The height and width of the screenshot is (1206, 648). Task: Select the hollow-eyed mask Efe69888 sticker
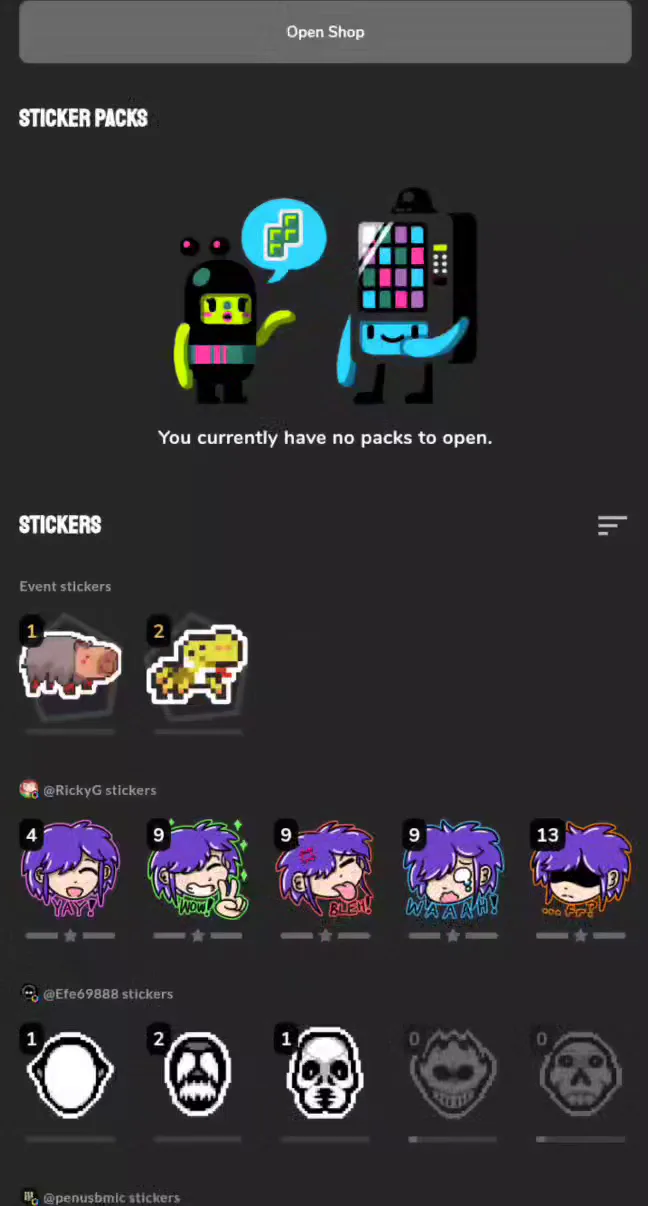coord(198,1074)
